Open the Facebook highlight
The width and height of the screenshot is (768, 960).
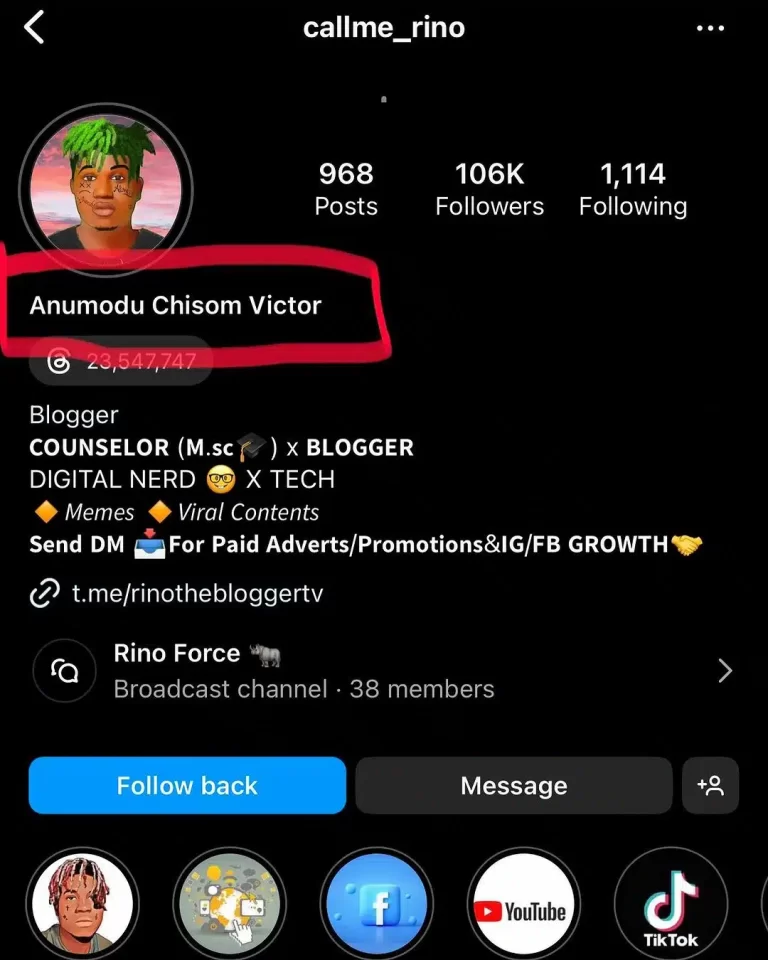coord(377,905)
